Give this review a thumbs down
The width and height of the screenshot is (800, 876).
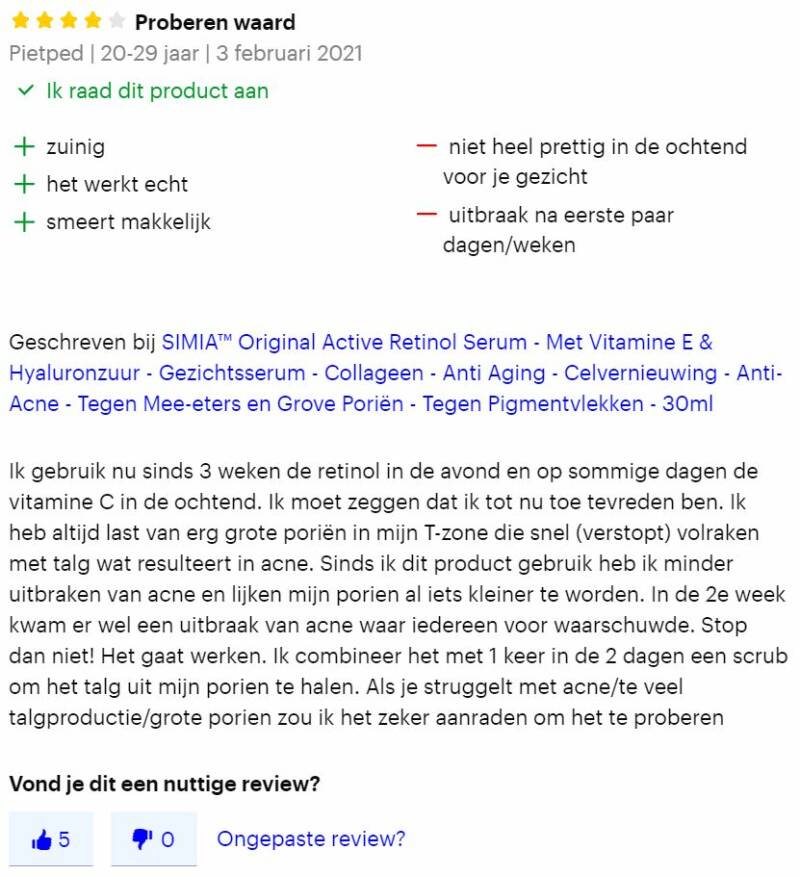pyautogui.click(x=153, y=839)
